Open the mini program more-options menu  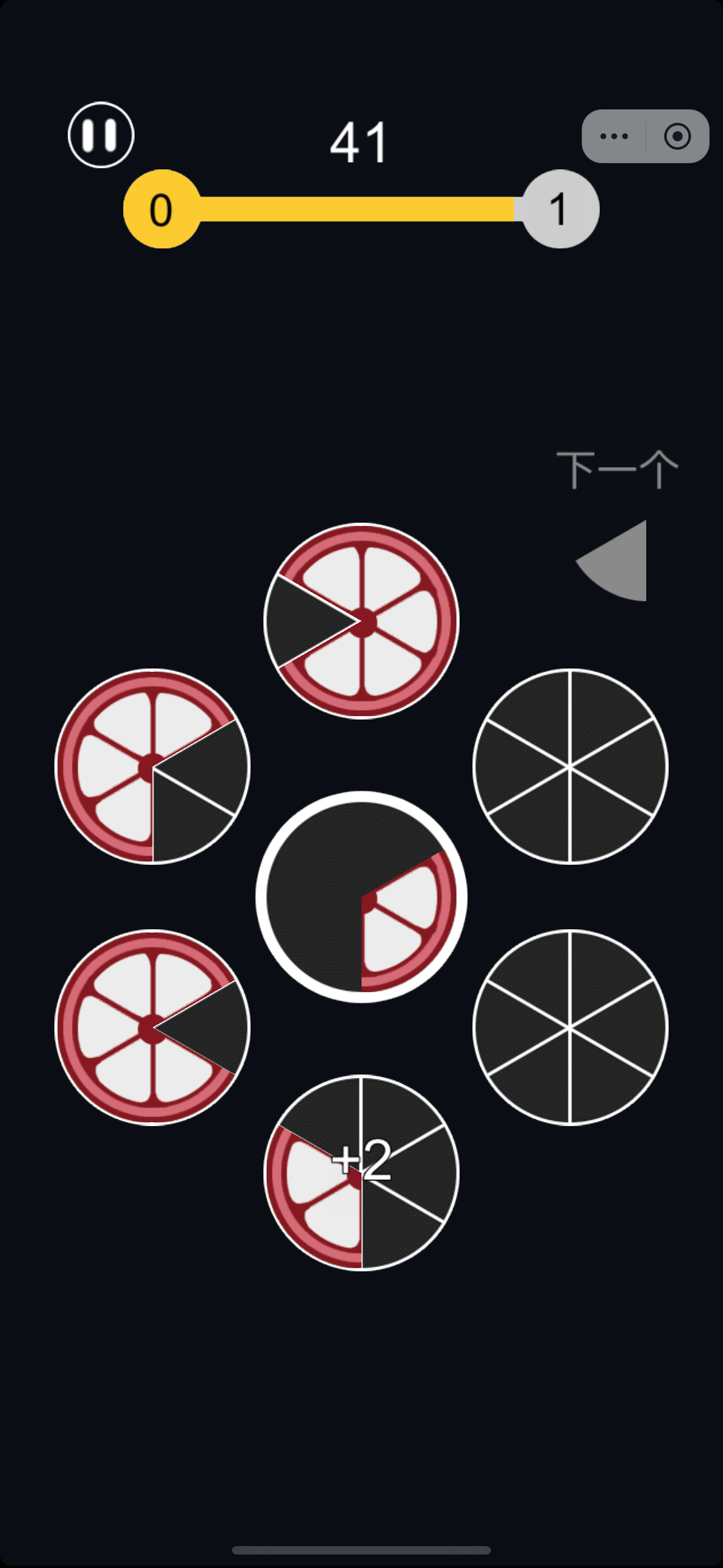(614, 136)
